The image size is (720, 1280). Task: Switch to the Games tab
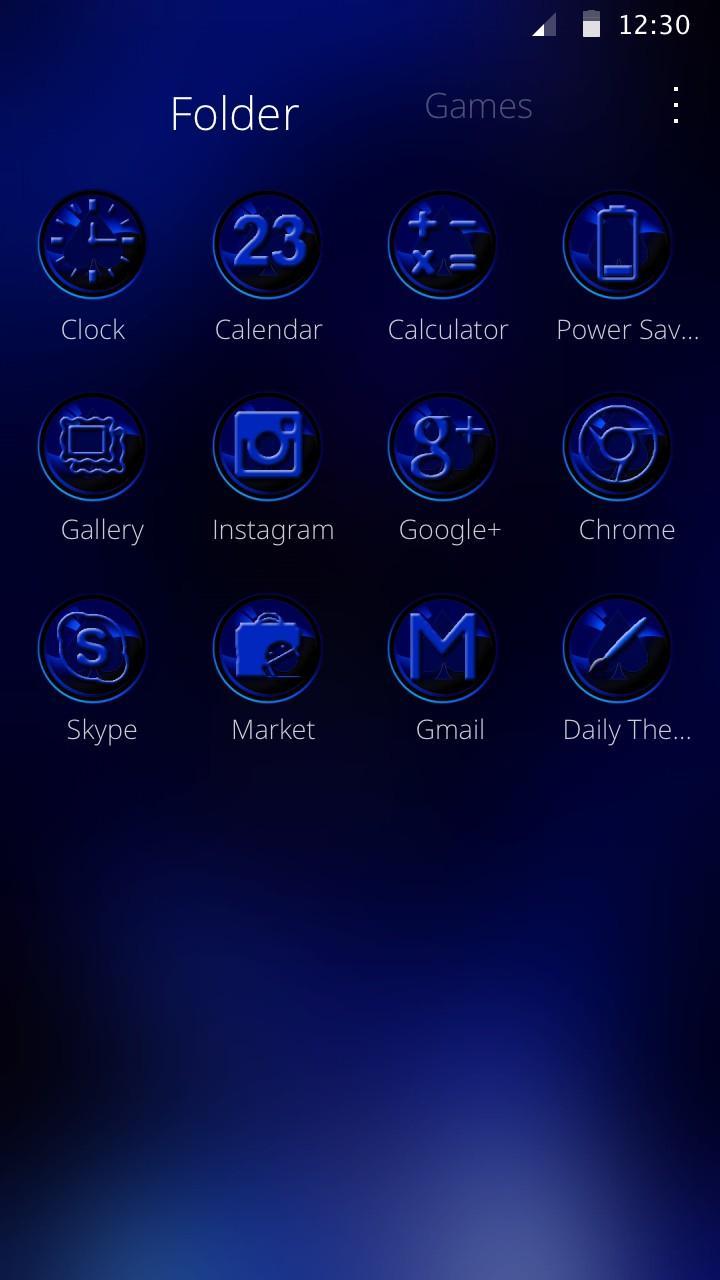(478, 106)
